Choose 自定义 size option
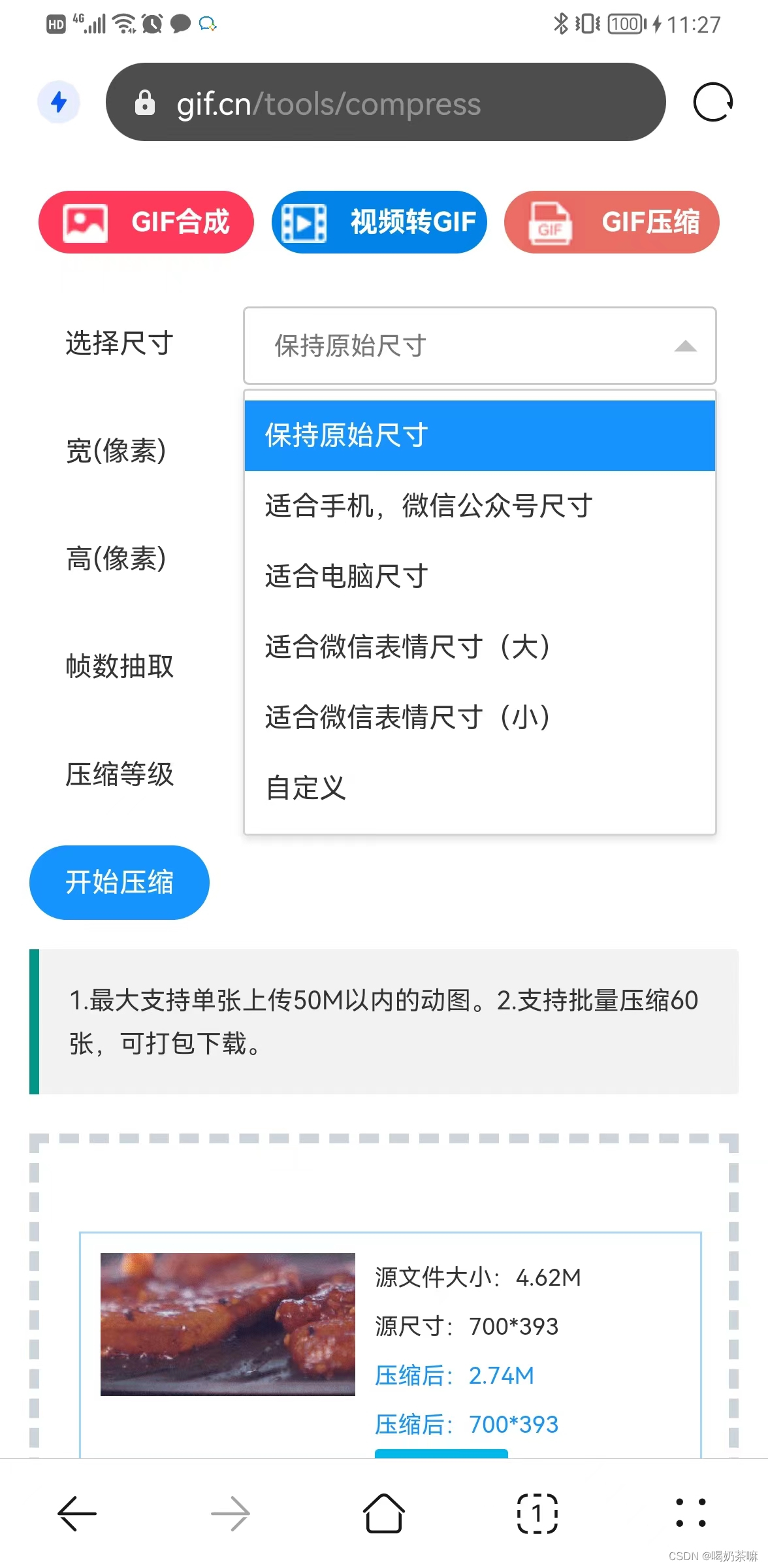The width and height of the screenshot is (768, 1568). [480, 788]
